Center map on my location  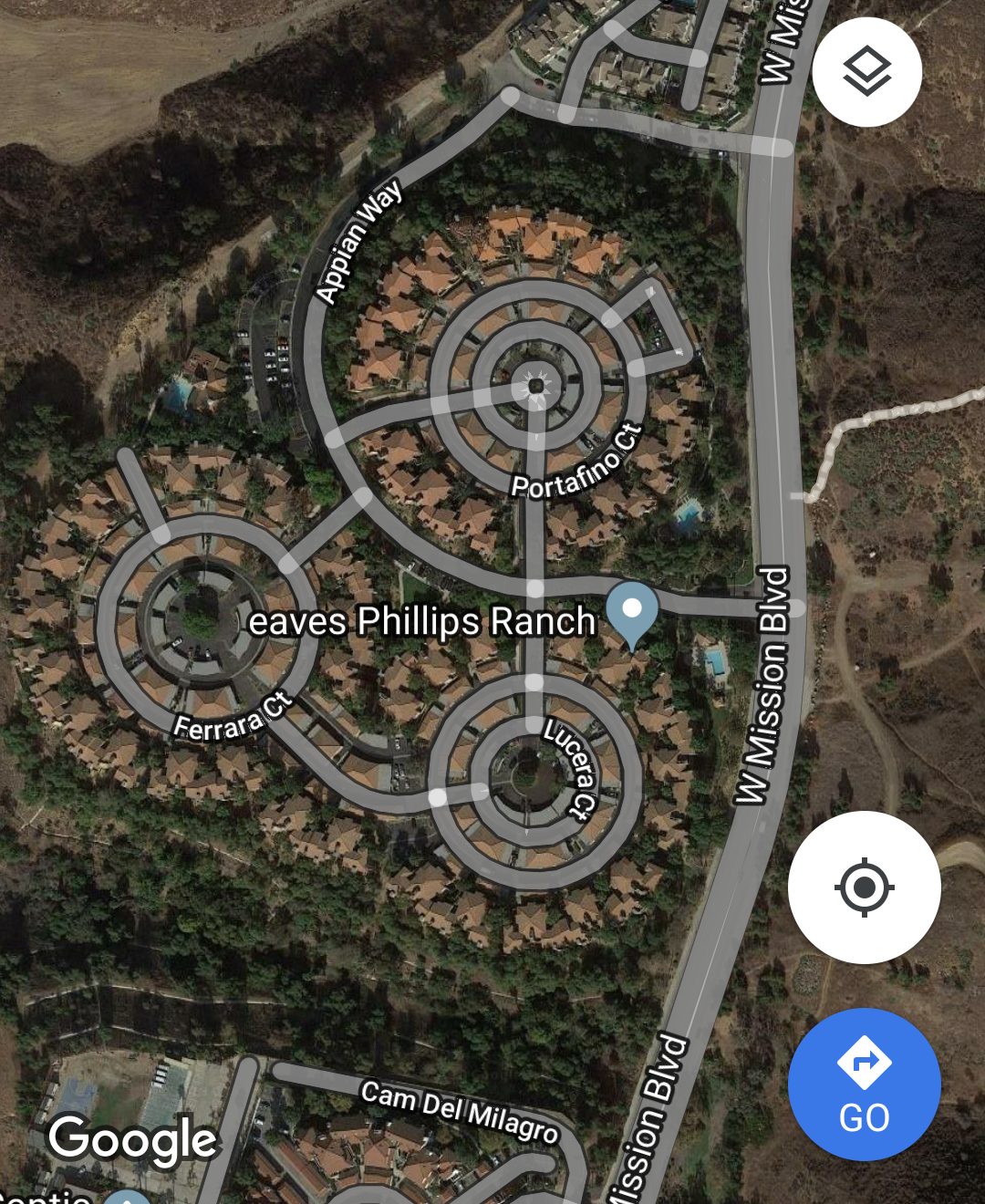(864, 887)
